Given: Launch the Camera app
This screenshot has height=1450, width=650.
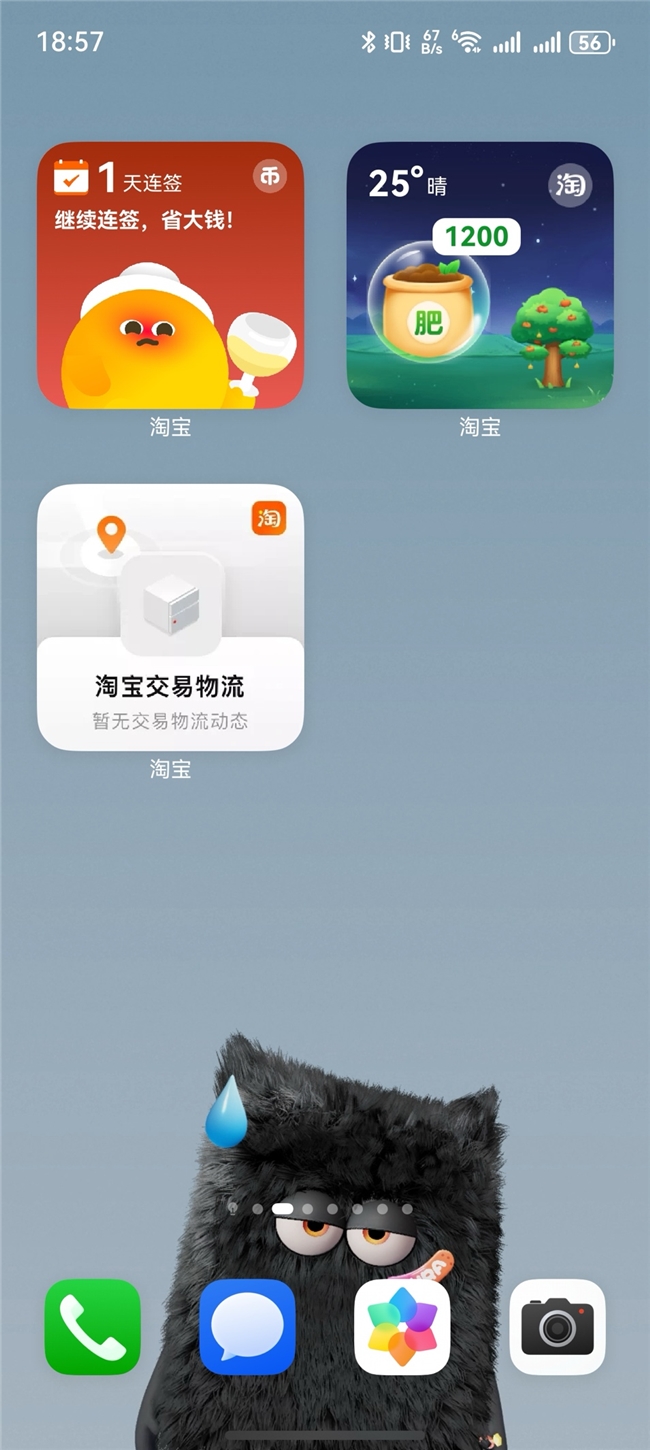Looking at the screenshot, I should [x=557, y=1326].
